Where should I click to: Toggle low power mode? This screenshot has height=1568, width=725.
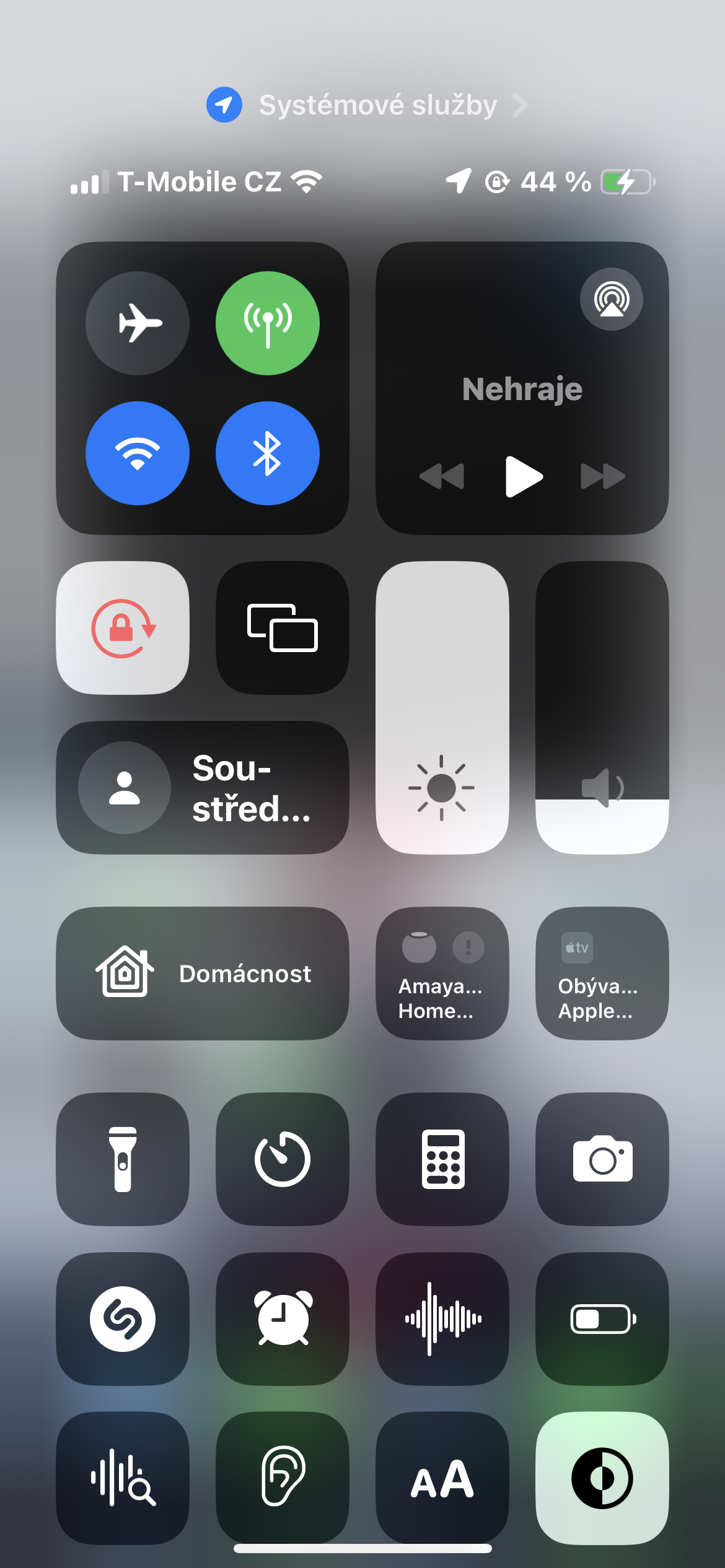602,1319
